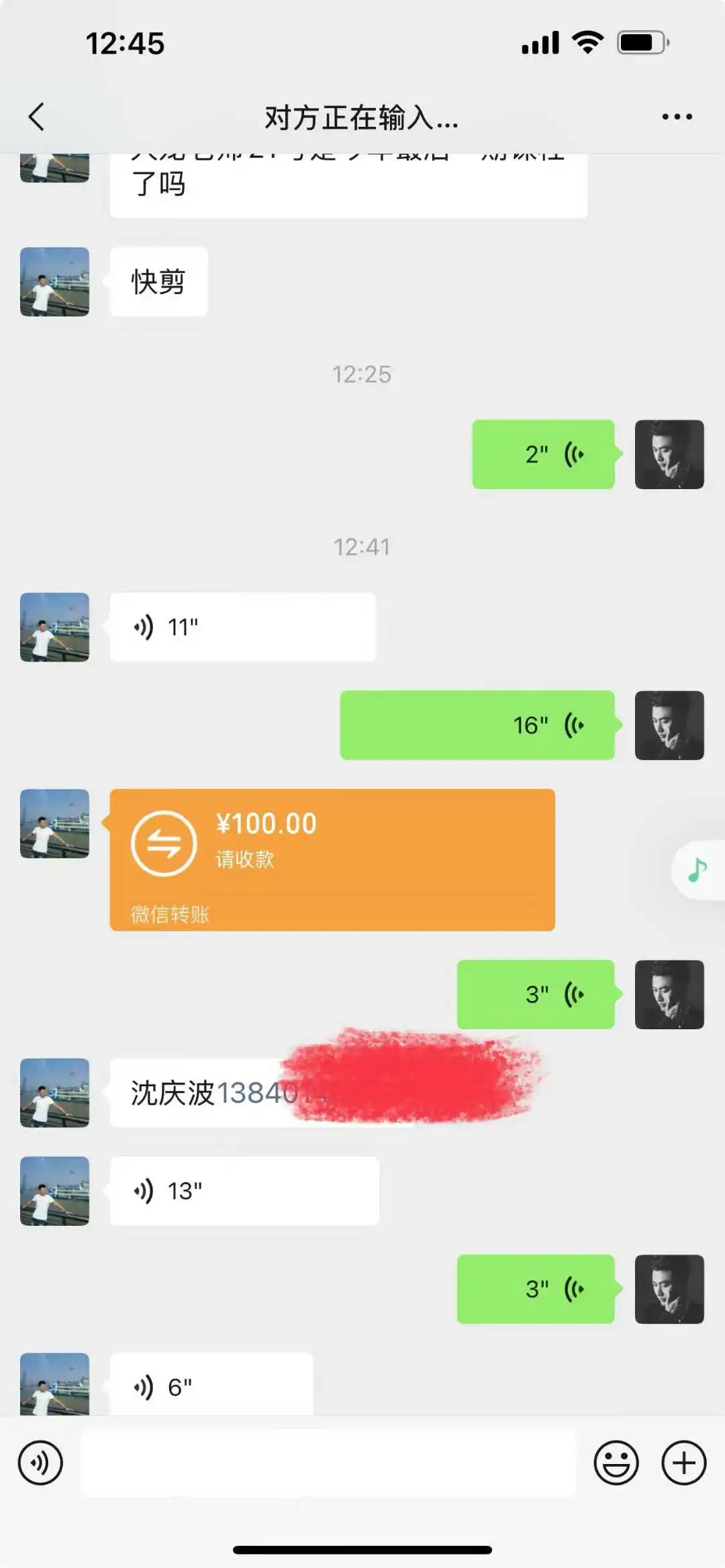
Task: Open the emoji sticker panel
Action: tap(616, 1463)
